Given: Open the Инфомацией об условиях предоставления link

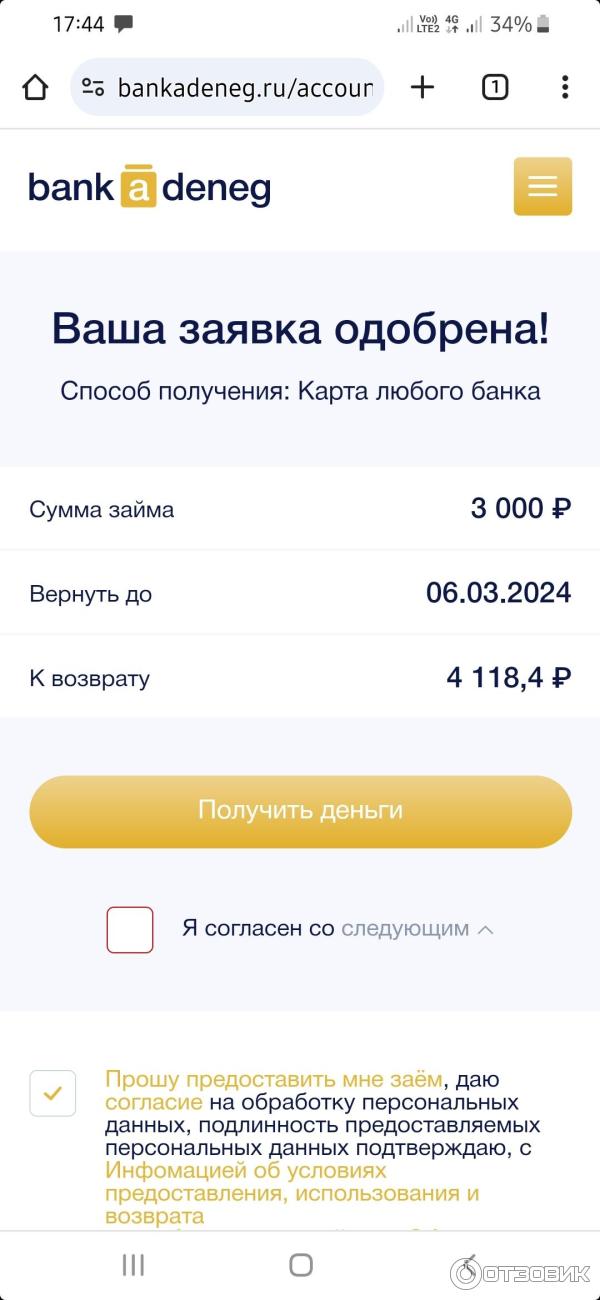Looking at the screenshot, I should tap(245, 1170).
